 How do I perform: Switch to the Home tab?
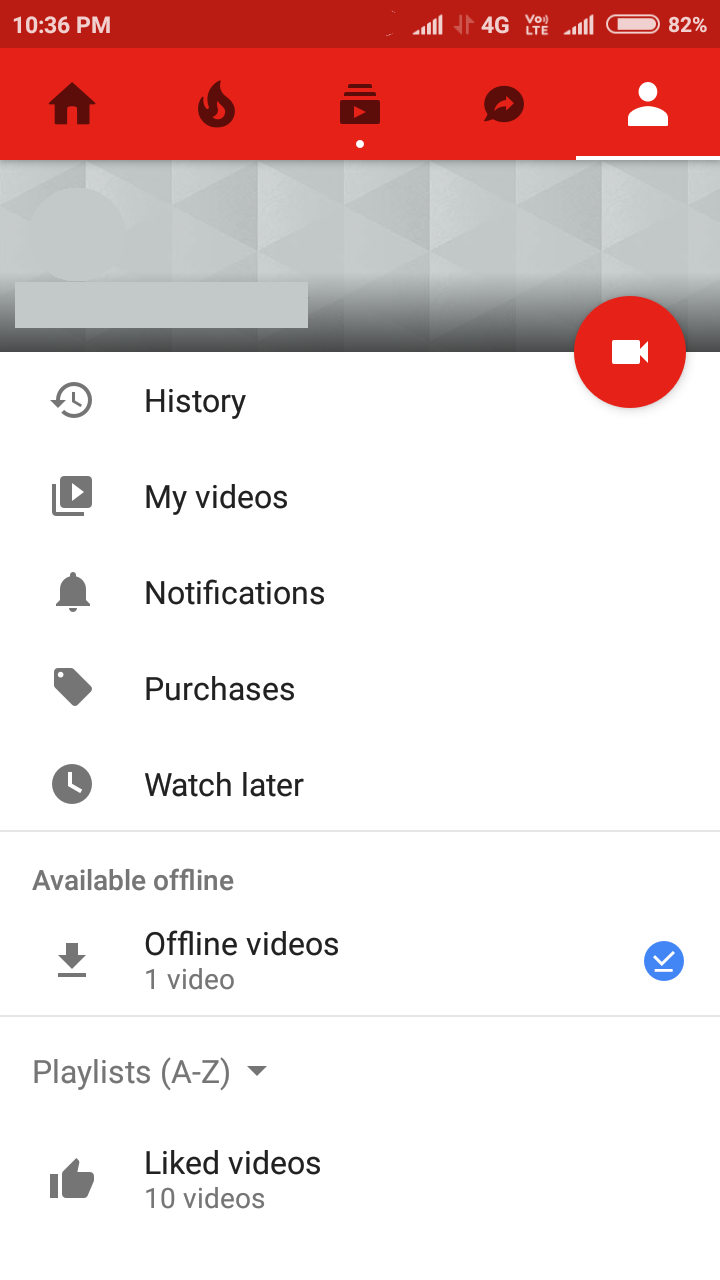(x=72, y=104)
